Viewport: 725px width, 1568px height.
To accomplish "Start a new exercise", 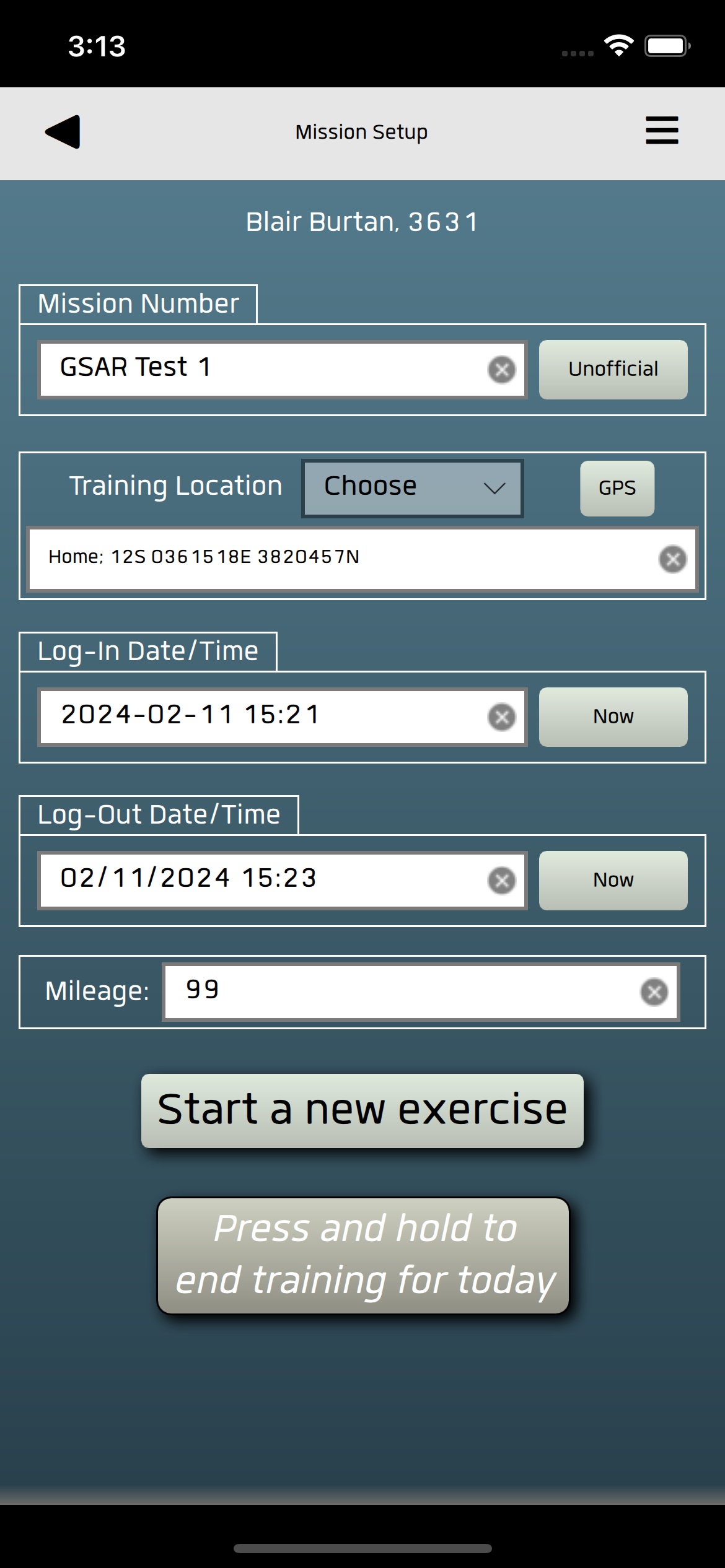I will [x=362, y=1110].
